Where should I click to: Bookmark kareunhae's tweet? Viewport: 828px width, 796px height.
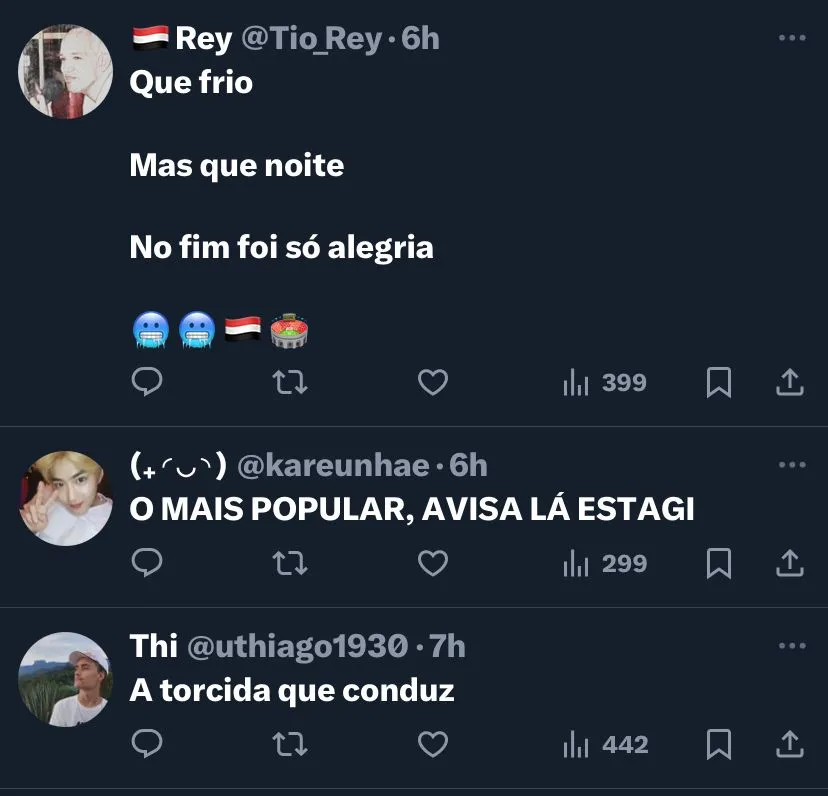tap(719, 564)
